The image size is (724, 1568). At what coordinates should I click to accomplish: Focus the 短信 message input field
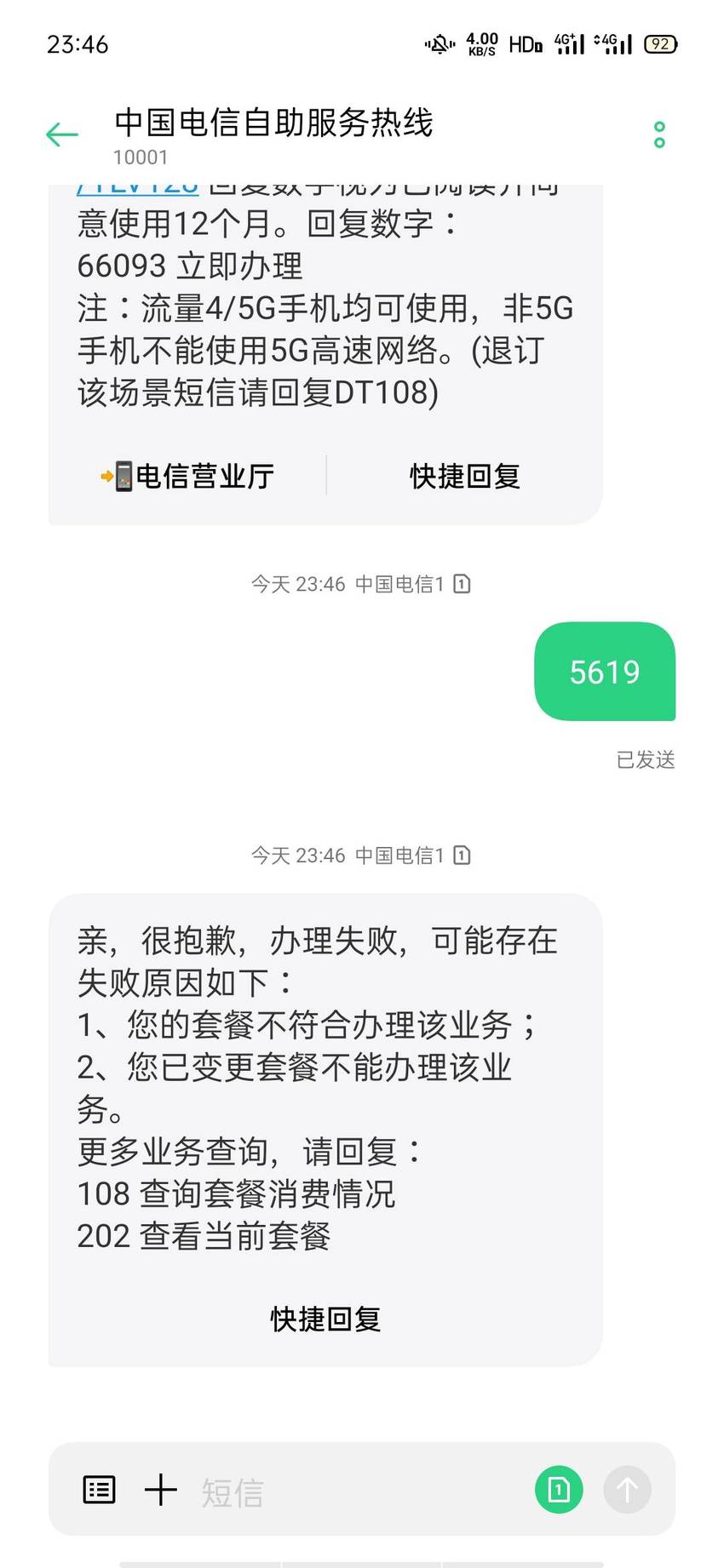tap(358, 1491)
